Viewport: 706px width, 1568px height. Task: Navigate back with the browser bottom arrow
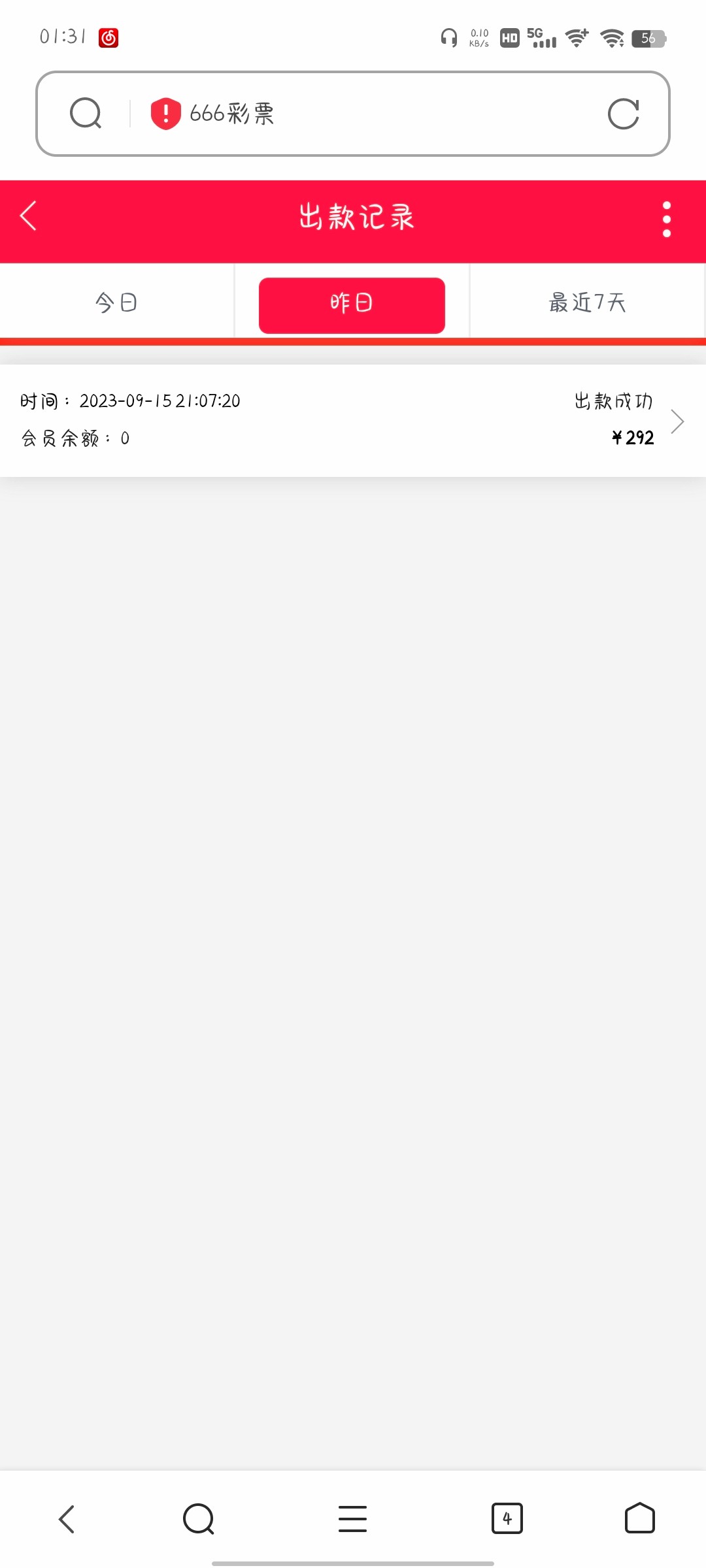point(67,1518)
